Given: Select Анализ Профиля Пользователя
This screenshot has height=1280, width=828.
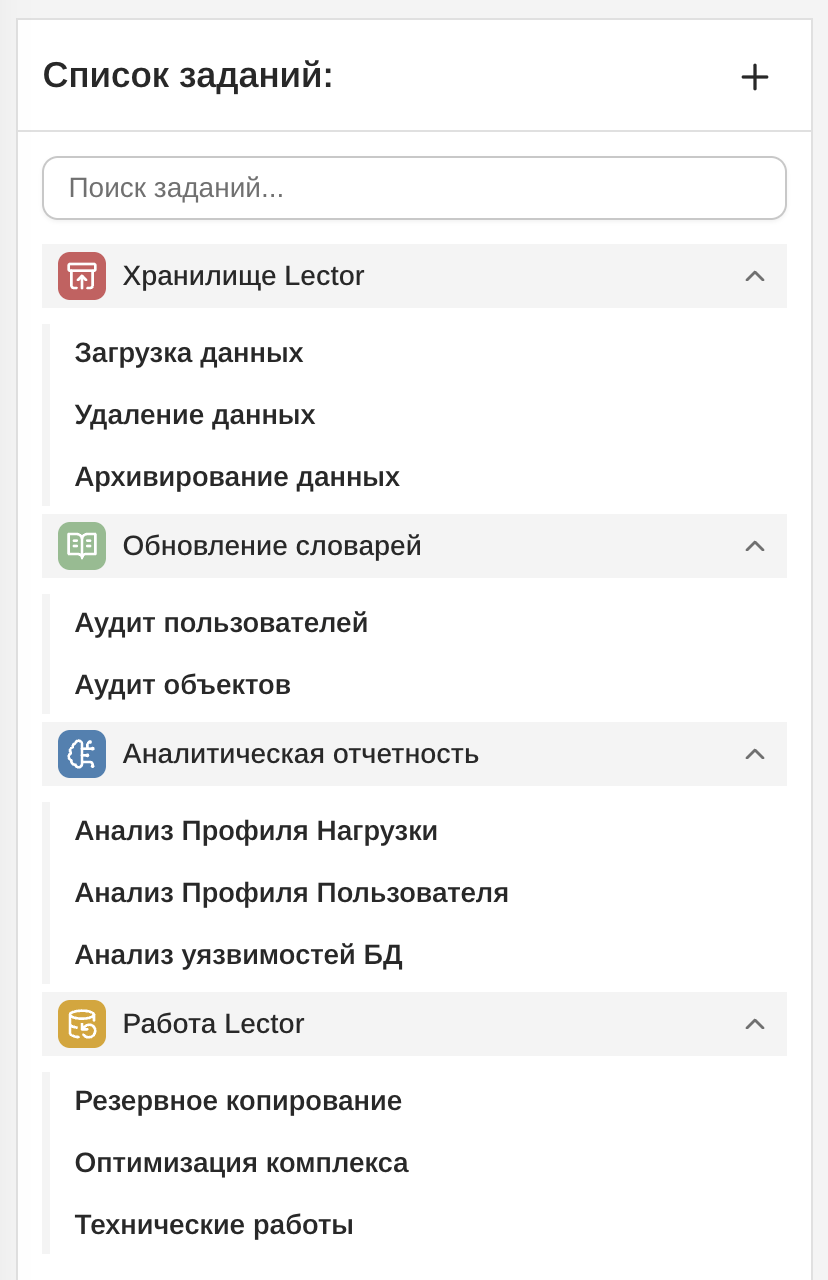Looking at the screenshot, I should (291, 892).
